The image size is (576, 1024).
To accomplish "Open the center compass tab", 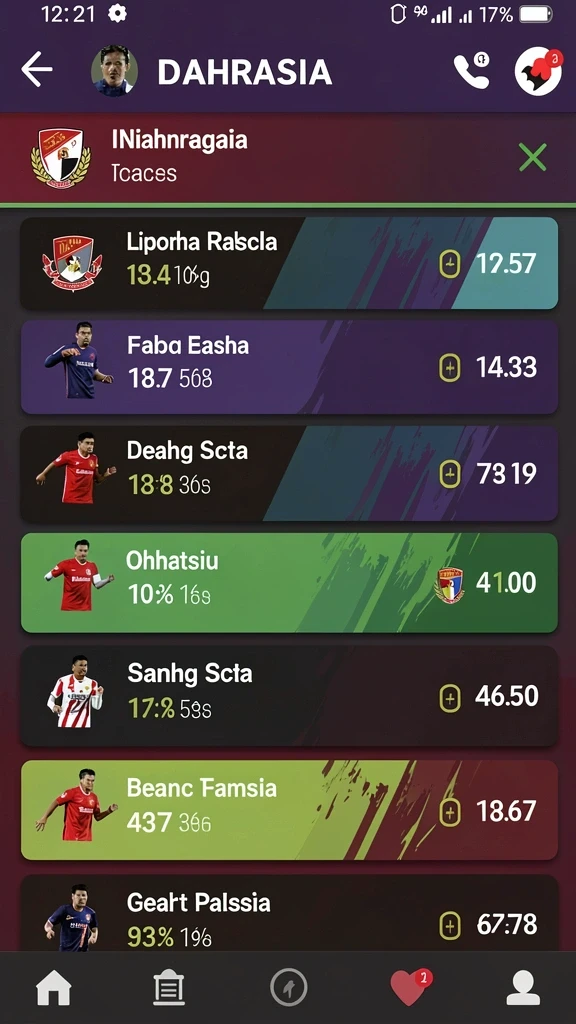I will point(289,987).
